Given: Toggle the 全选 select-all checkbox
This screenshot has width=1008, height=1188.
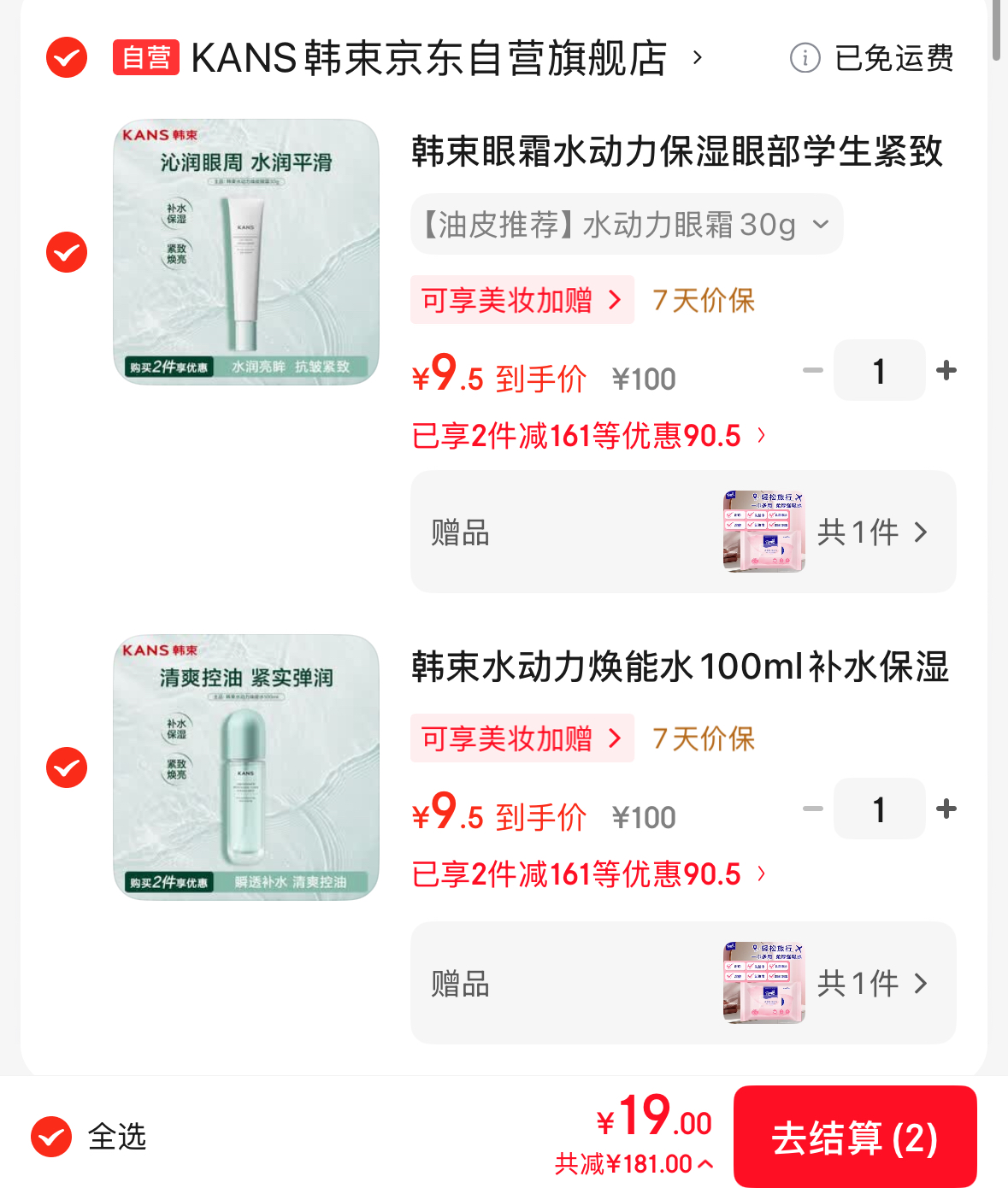Looking at the screenshot, I should coord(51,1137).
